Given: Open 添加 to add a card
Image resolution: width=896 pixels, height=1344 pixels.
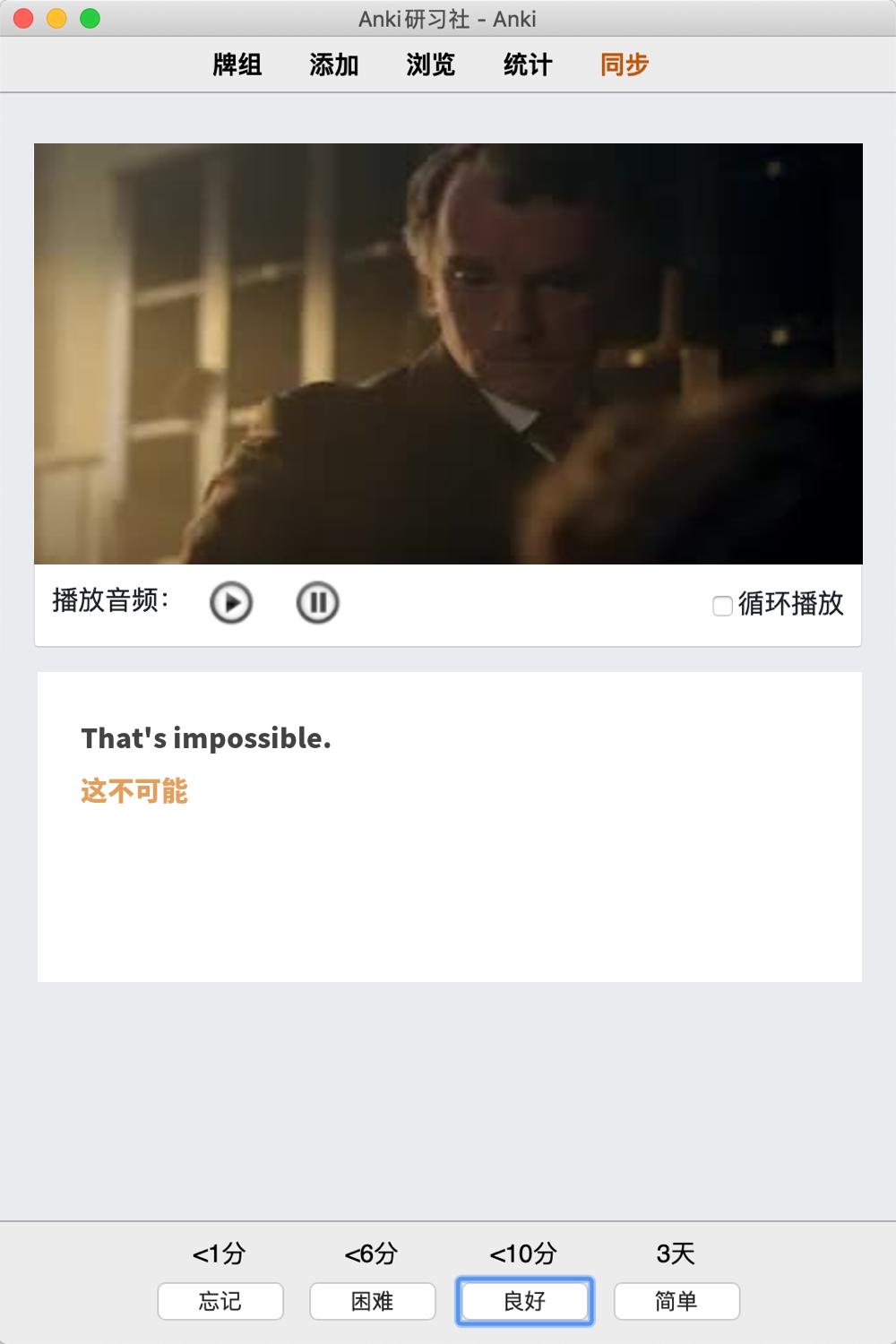Looking at the screenshot, I should pos(334,65).
